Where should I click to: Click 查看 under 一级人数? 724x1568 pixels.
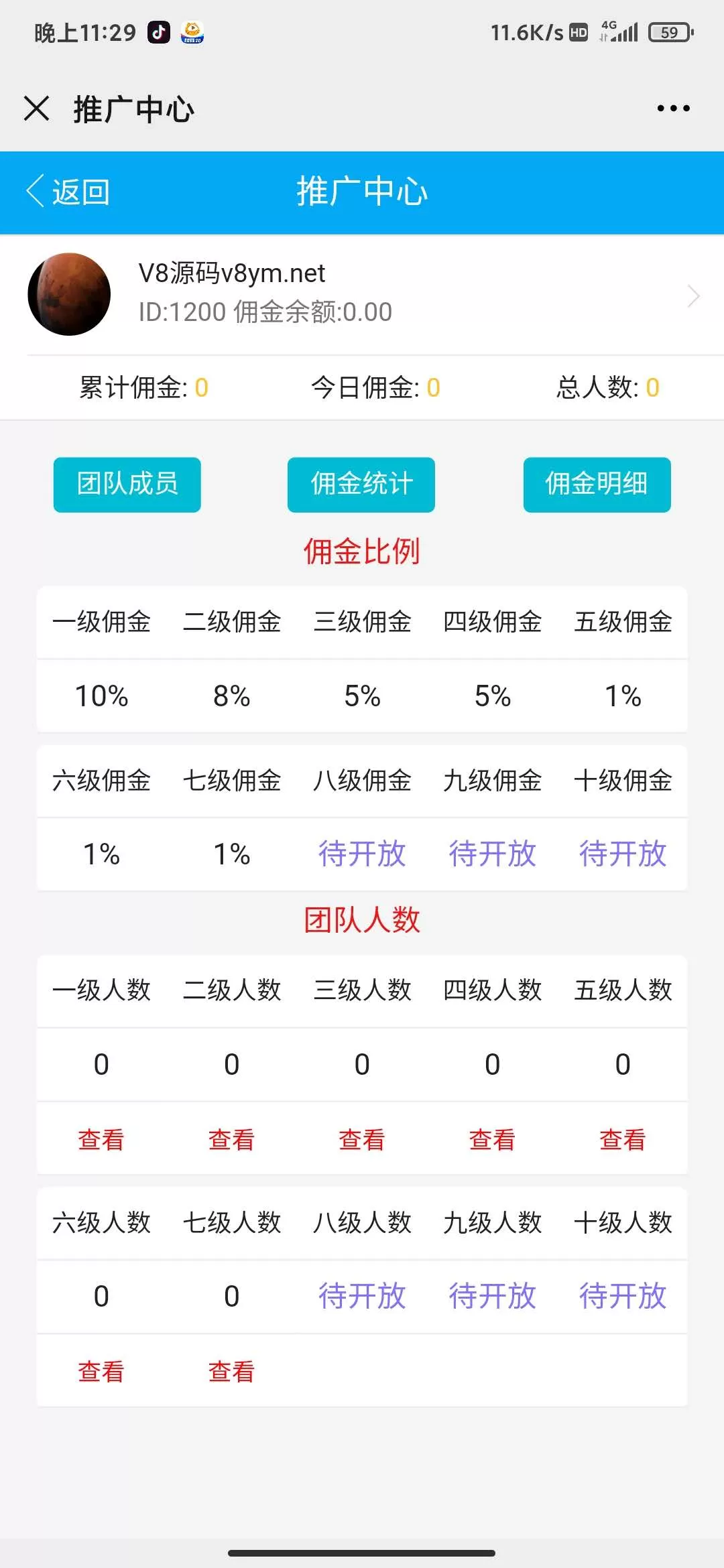click(101, 1138)
